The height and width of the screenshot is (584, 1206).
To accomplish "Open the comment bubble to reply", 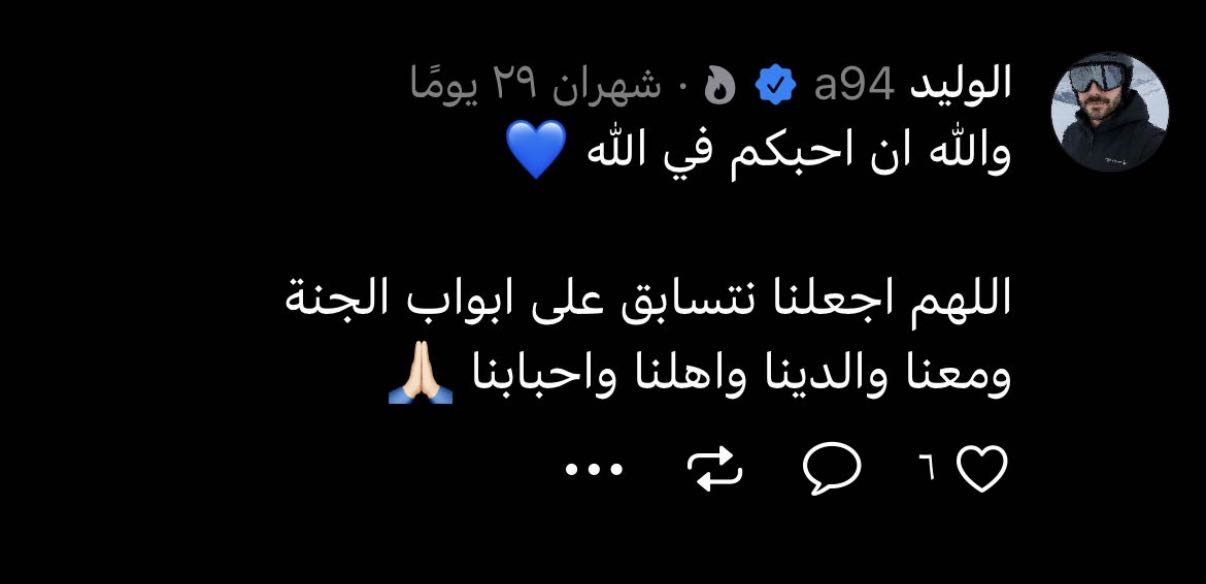I will coord(832,468).
